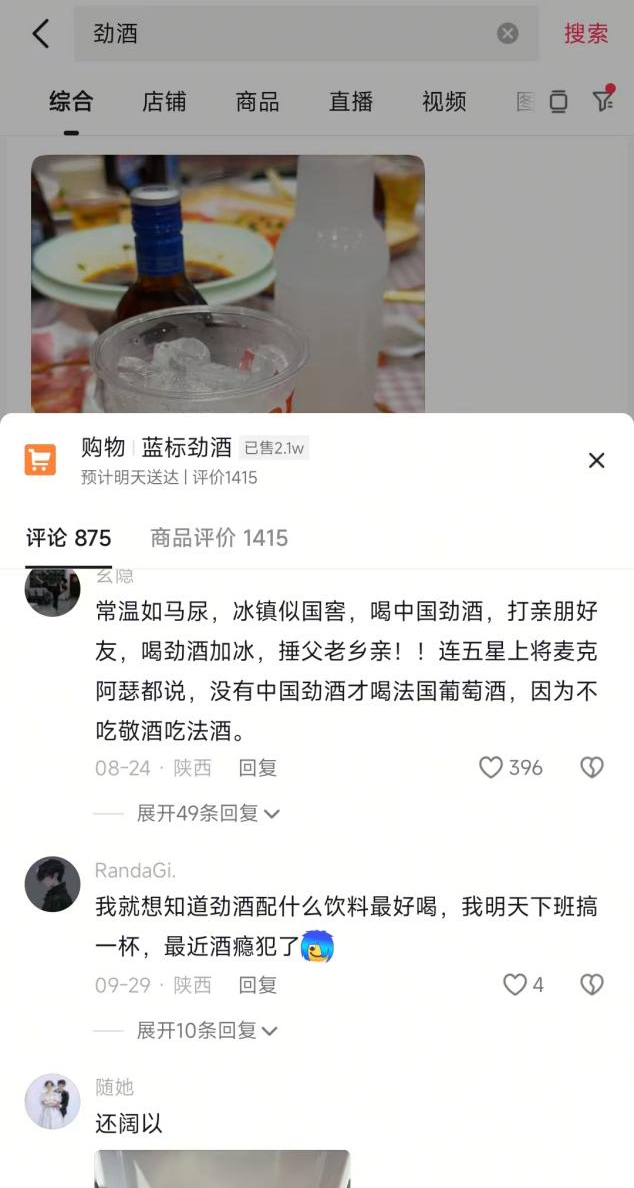Tap the 搜索 button

pyautogui.click(x=585, y=34)
